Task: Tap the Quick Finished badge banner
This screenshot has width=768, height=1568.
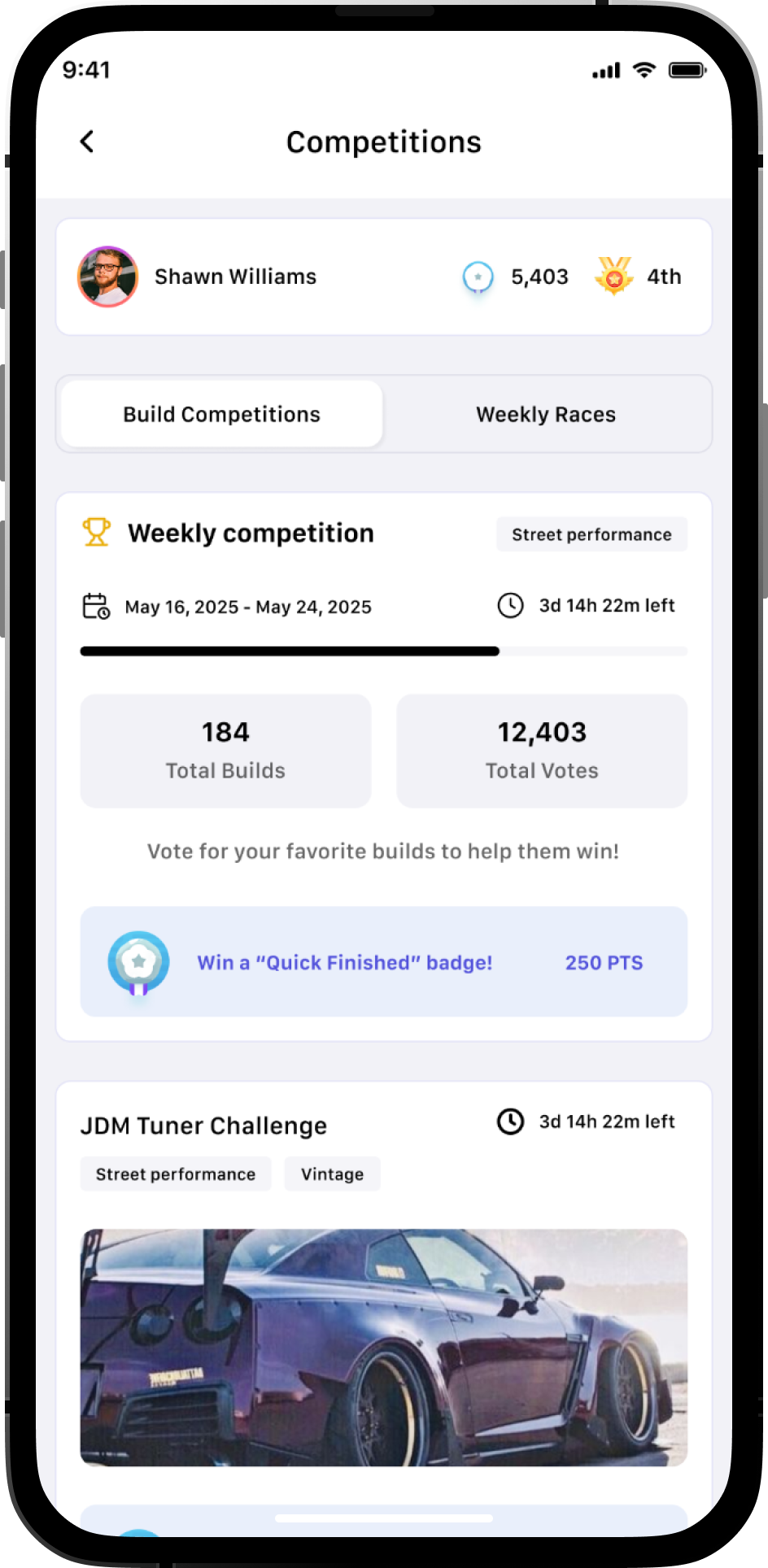Action: pyautogui.click(x=383, y=962)
